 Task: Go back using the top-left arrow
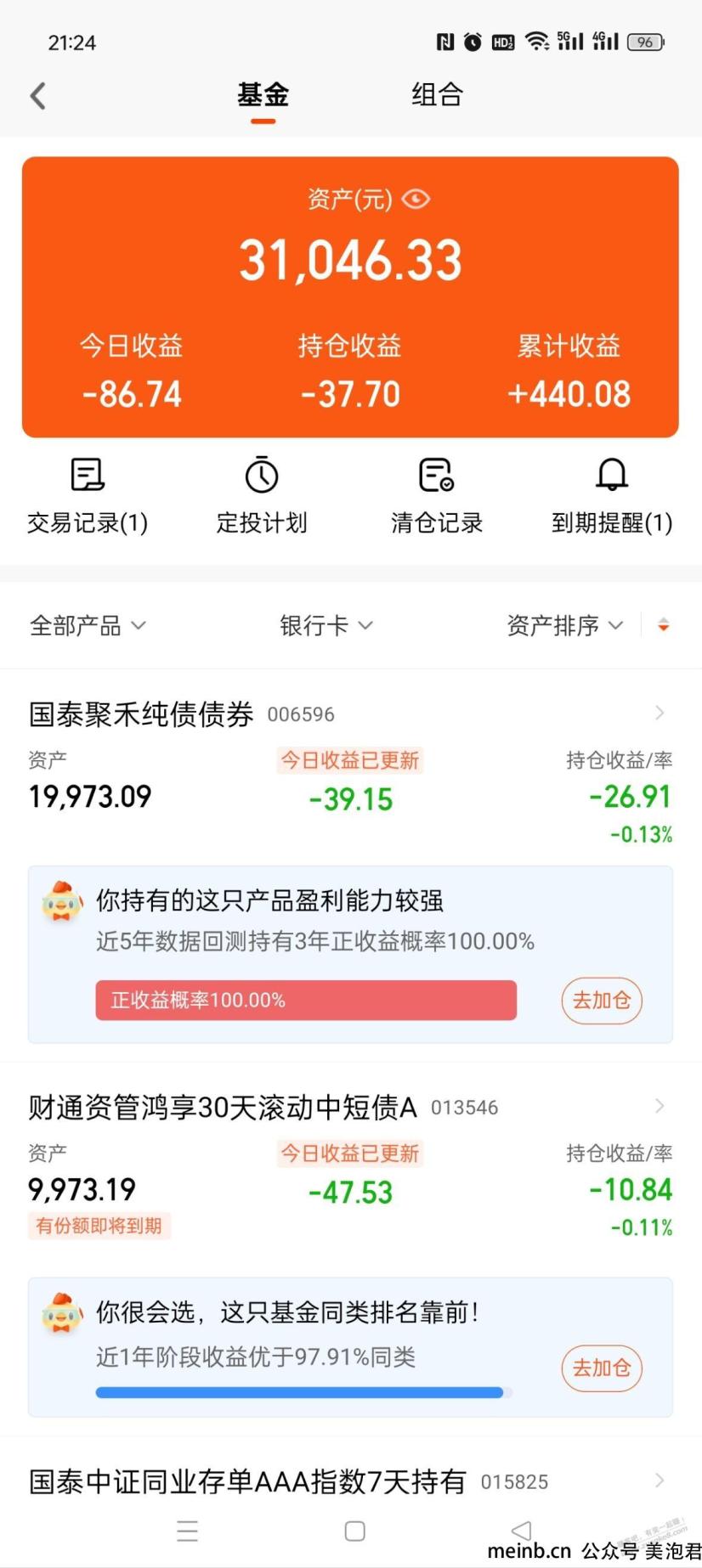38,95
